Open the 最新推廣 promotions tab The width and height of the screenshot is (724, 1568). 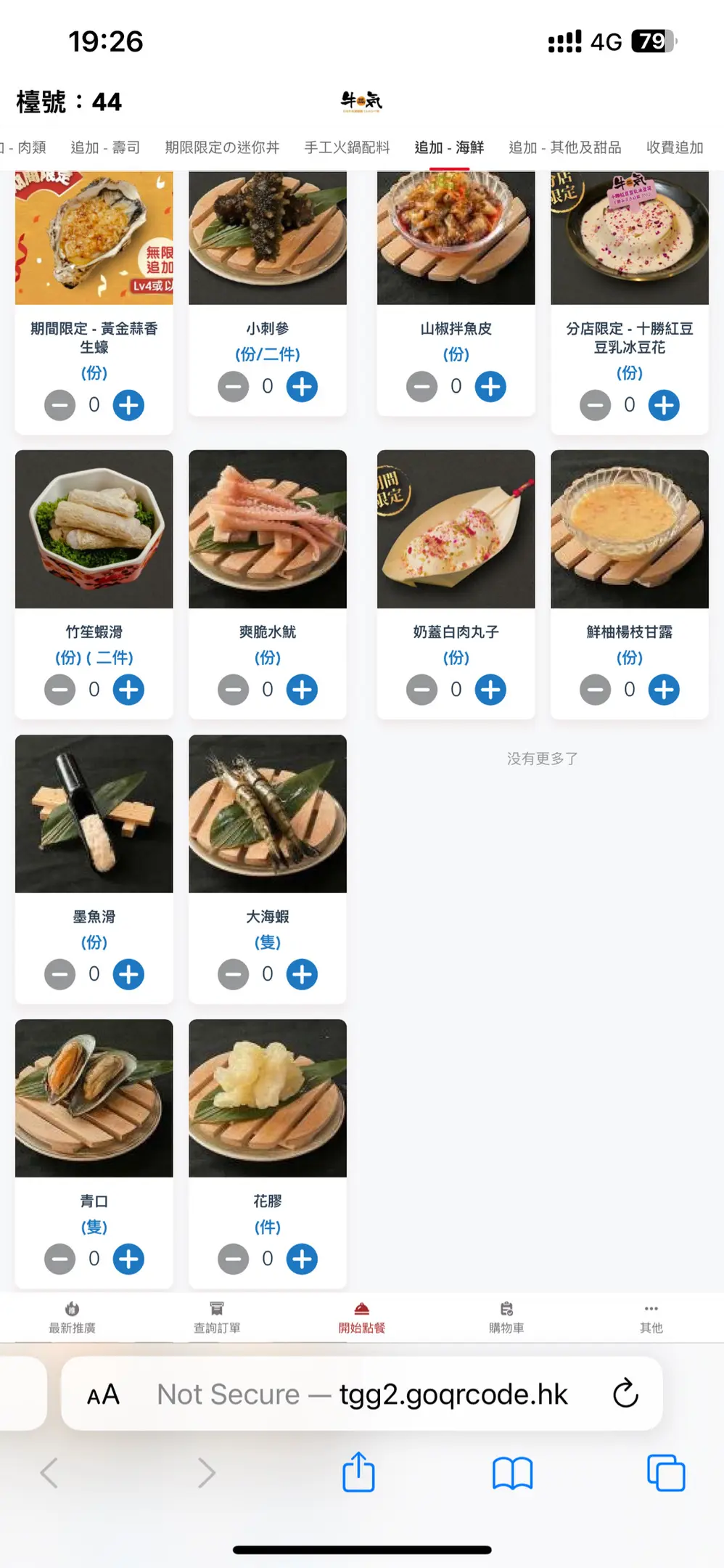[x=72, y=1317]
